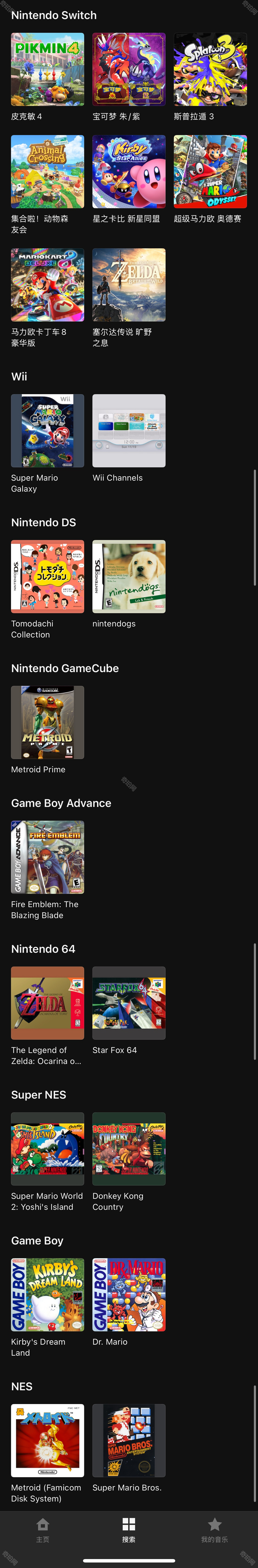Open 宝可梦 朱/紫 soundtrack
258x1568 pixels.
(x=129, y=69)
